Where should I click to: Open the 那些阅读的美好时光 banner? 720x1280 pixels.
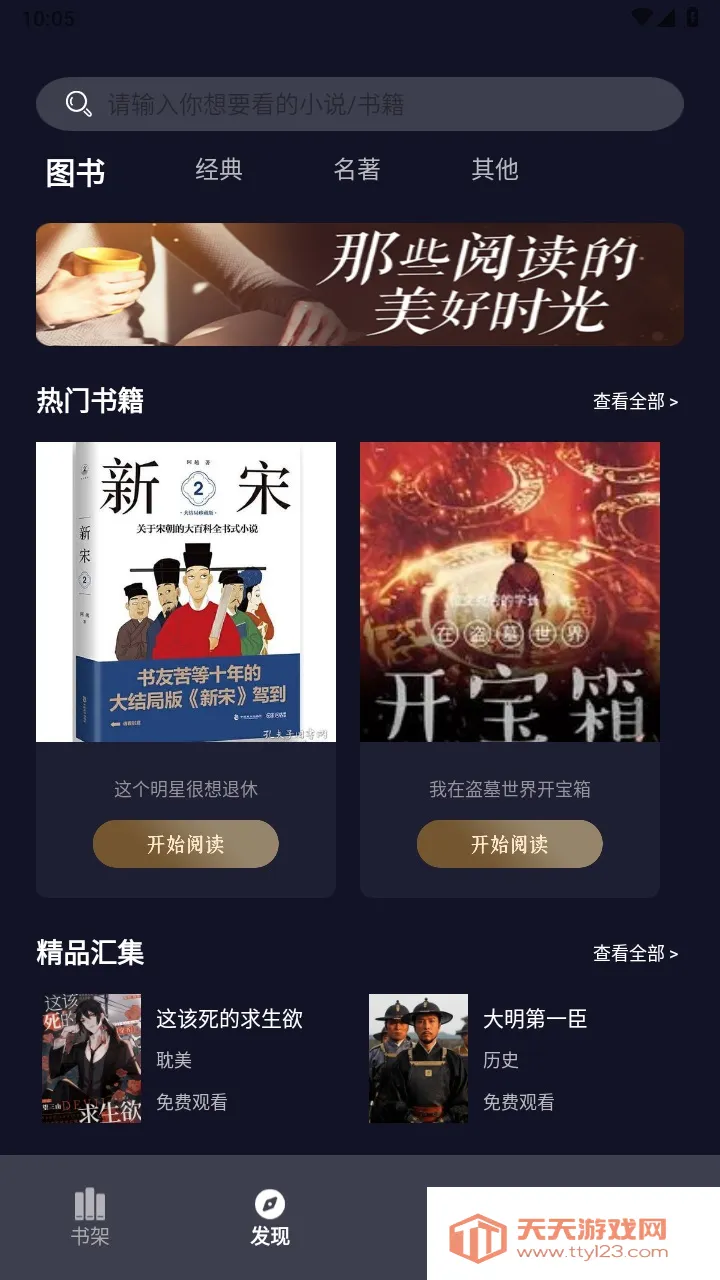[x=360, y=285]
